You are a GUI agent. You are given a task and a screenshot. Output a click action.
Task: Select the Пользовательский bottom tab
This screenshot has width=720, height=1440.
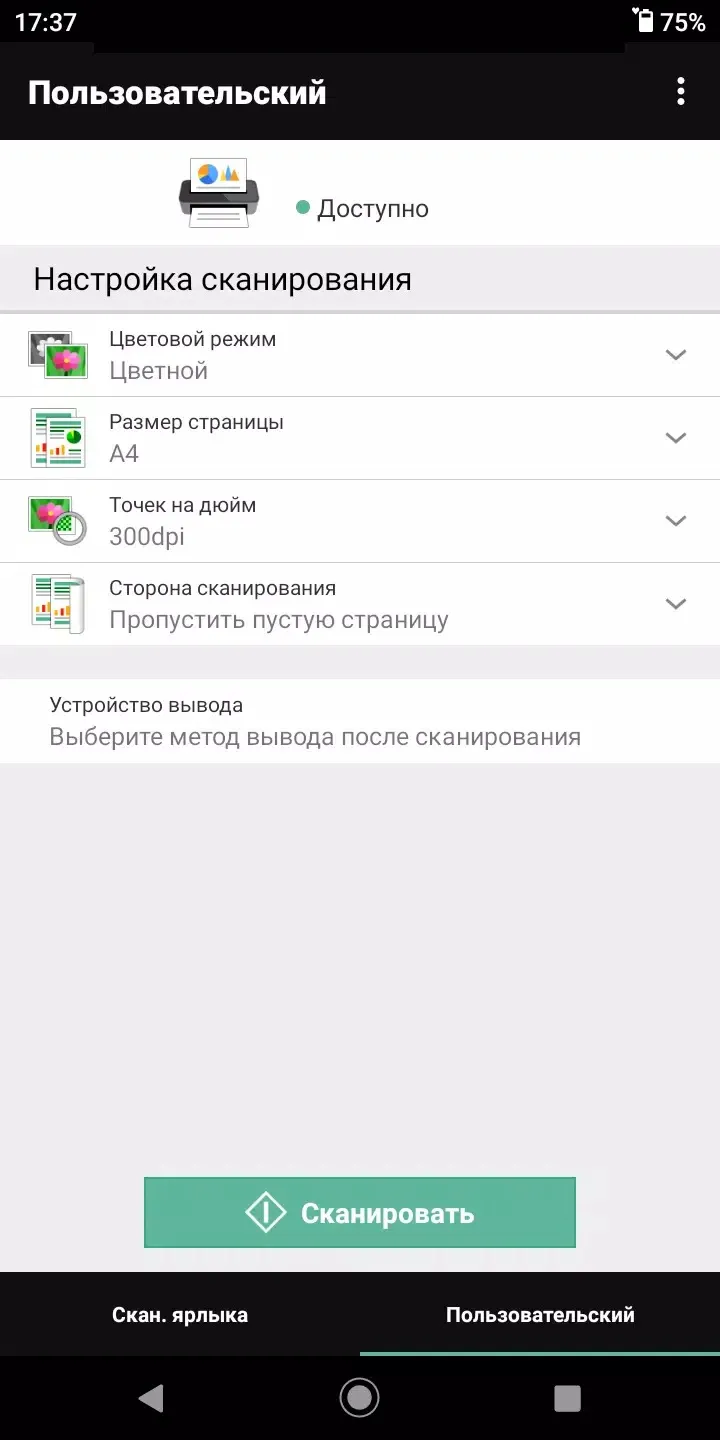[540, 1315]
